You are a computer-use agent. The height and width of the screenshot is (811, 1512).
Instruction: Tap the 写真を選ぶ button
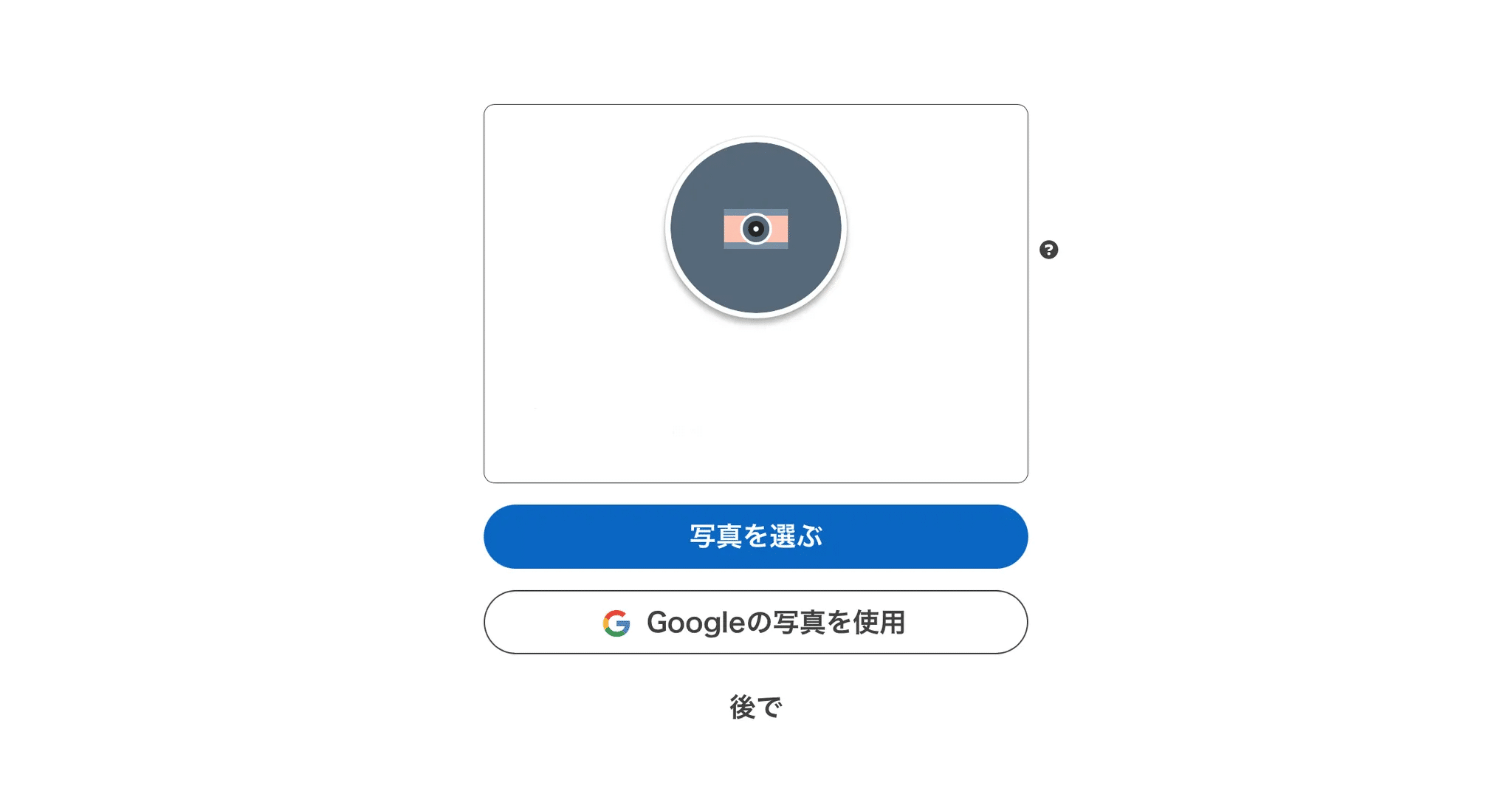pos(755,536)
